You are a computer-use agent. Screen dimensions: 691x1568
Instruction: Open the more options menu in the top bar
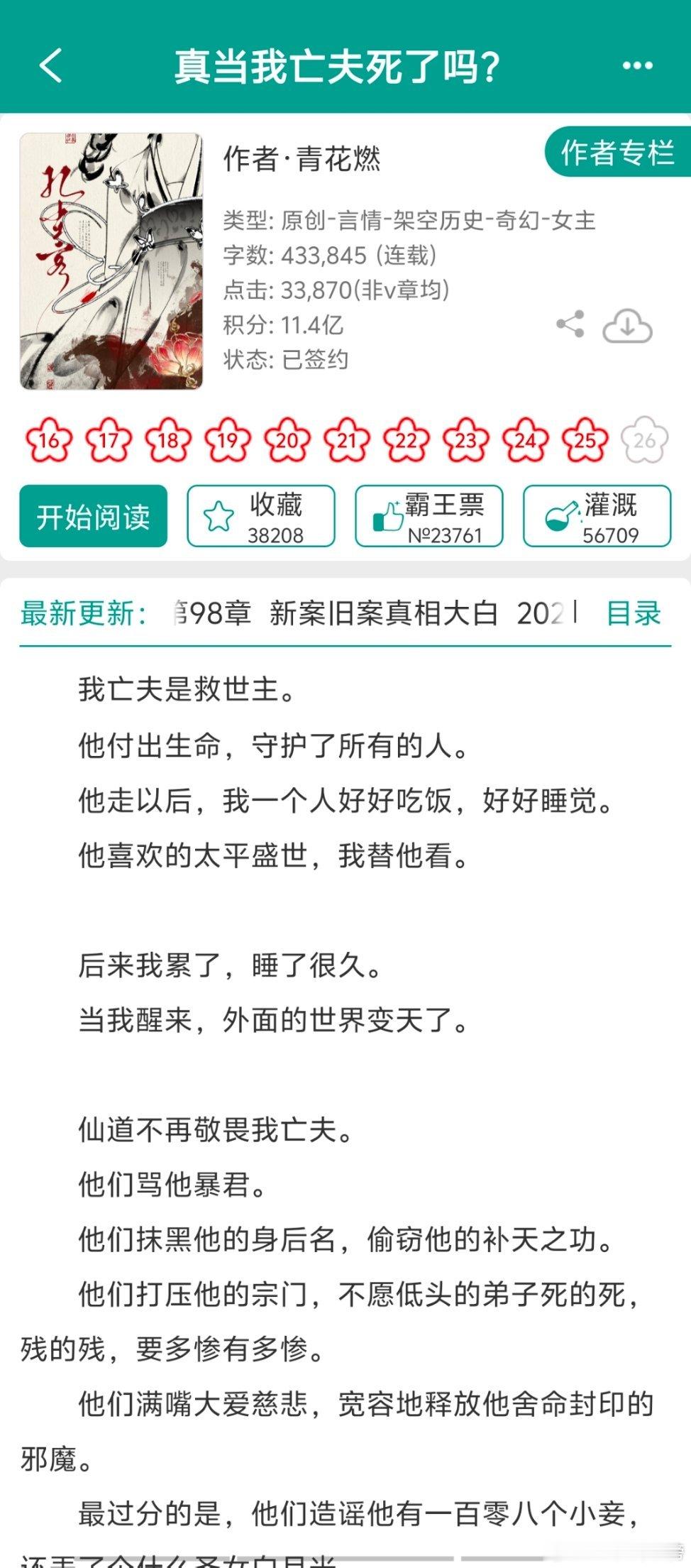pos(638,66)
